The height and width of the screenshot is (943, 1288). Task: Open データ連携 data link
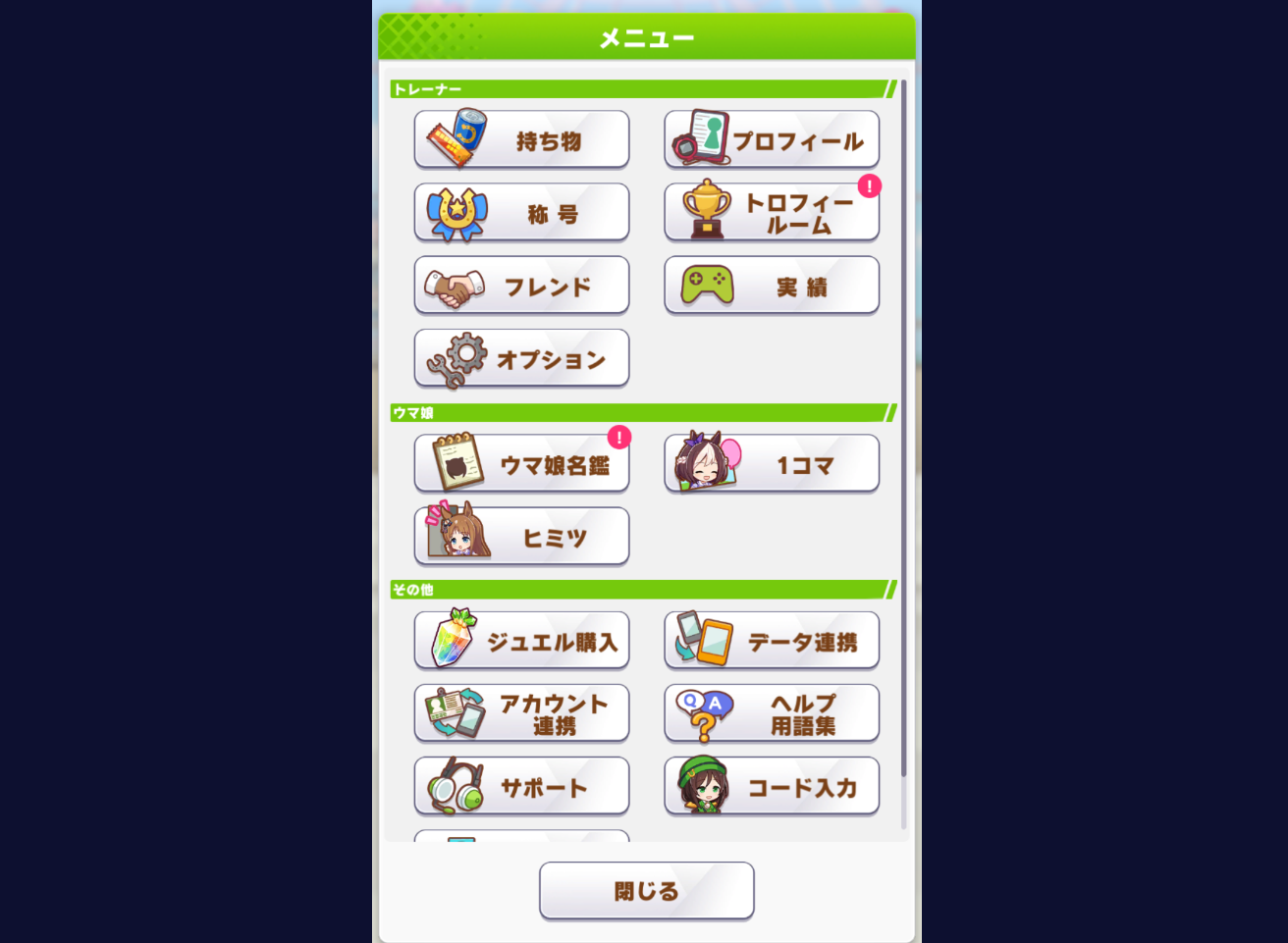(x=772, y=642)
